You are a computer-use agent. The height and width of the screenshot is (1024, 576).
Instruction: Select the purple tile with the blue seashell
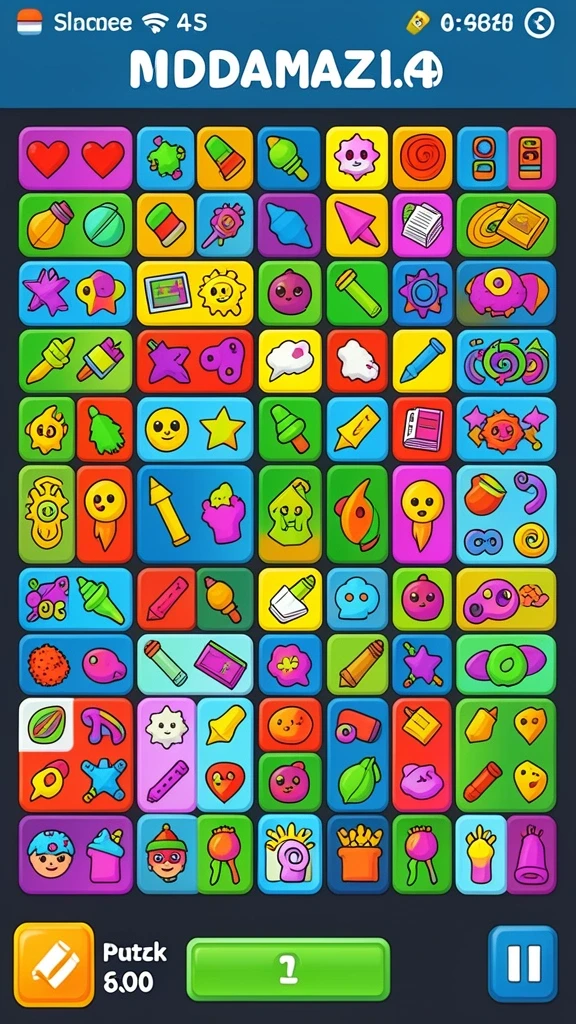(289, 225)
